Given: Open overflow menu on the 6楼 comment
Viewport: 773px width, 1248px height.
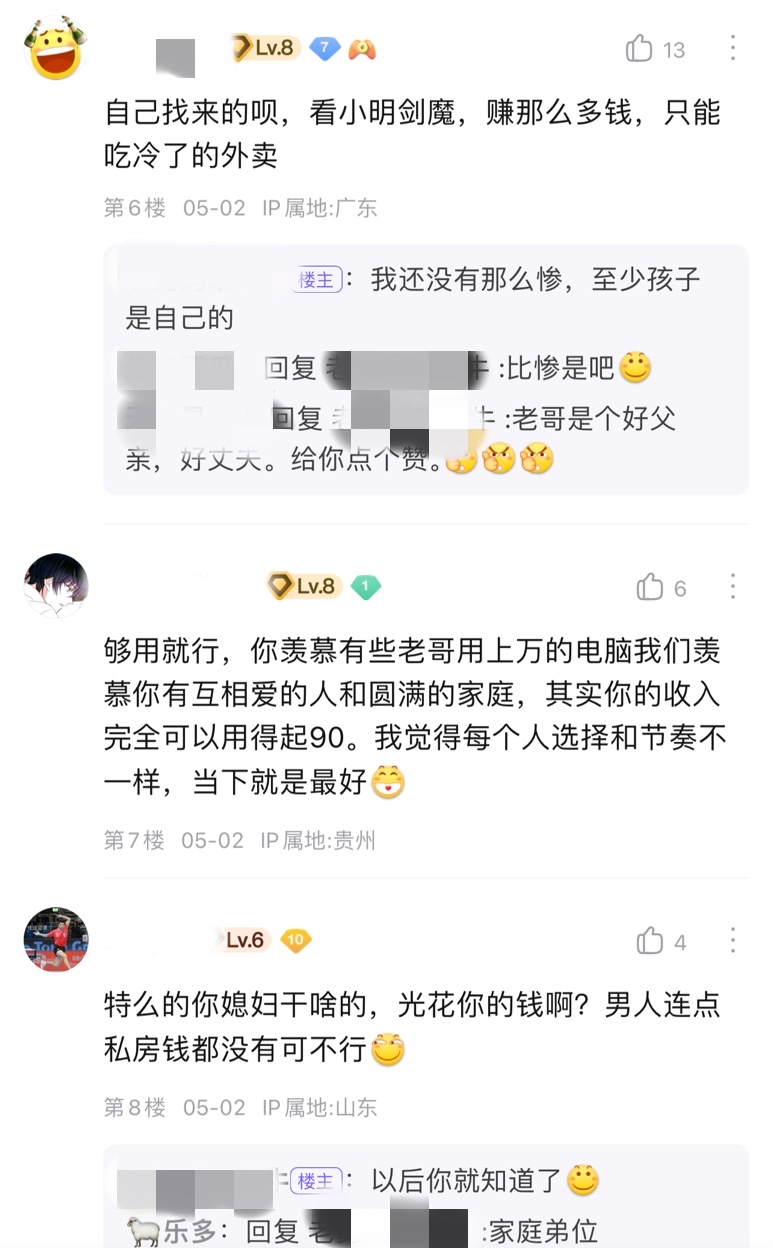Looking at the screenshot, I should click(x=733, y=48).
